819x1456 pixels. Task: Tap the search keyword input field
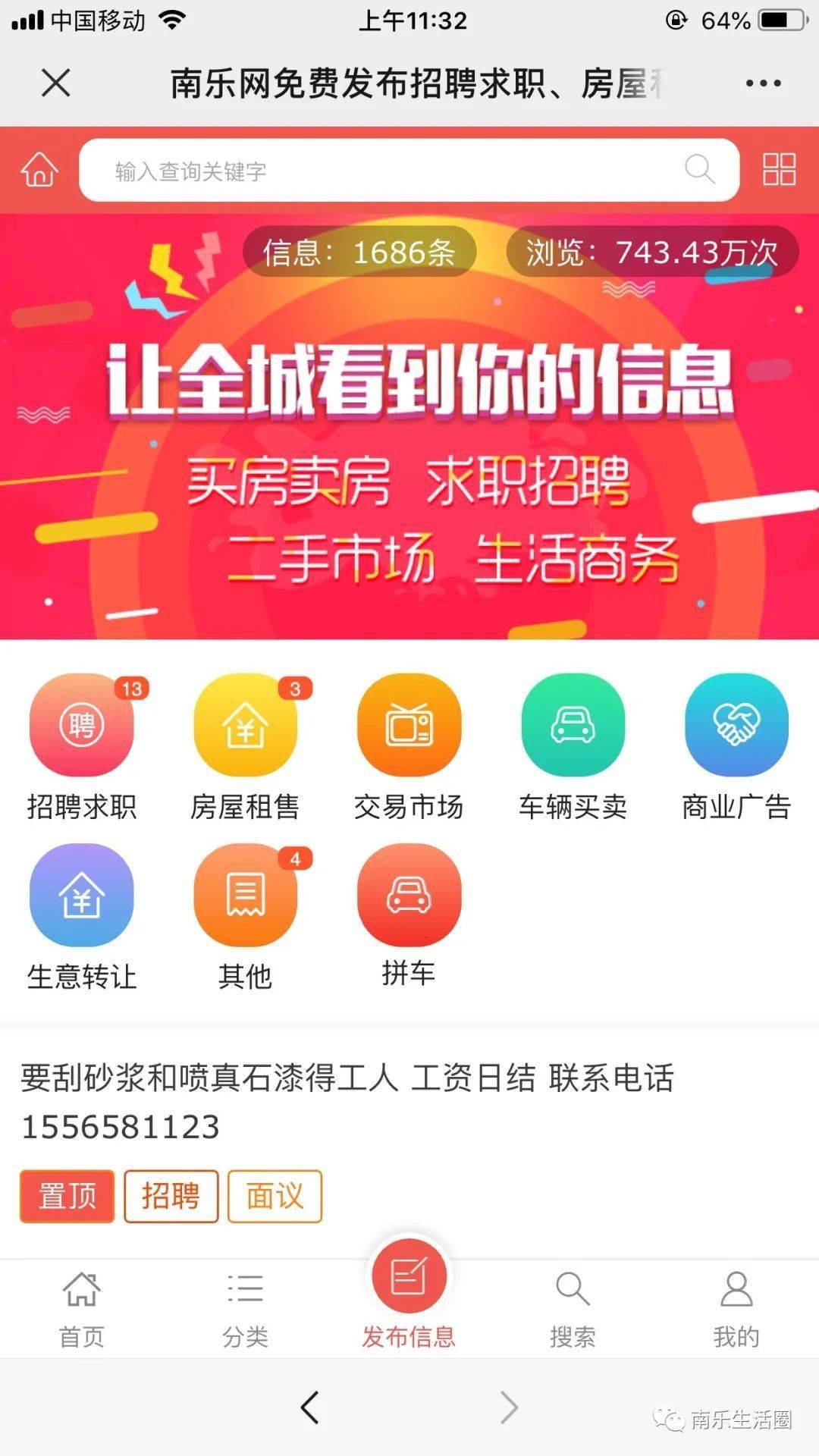click(379, 171)
